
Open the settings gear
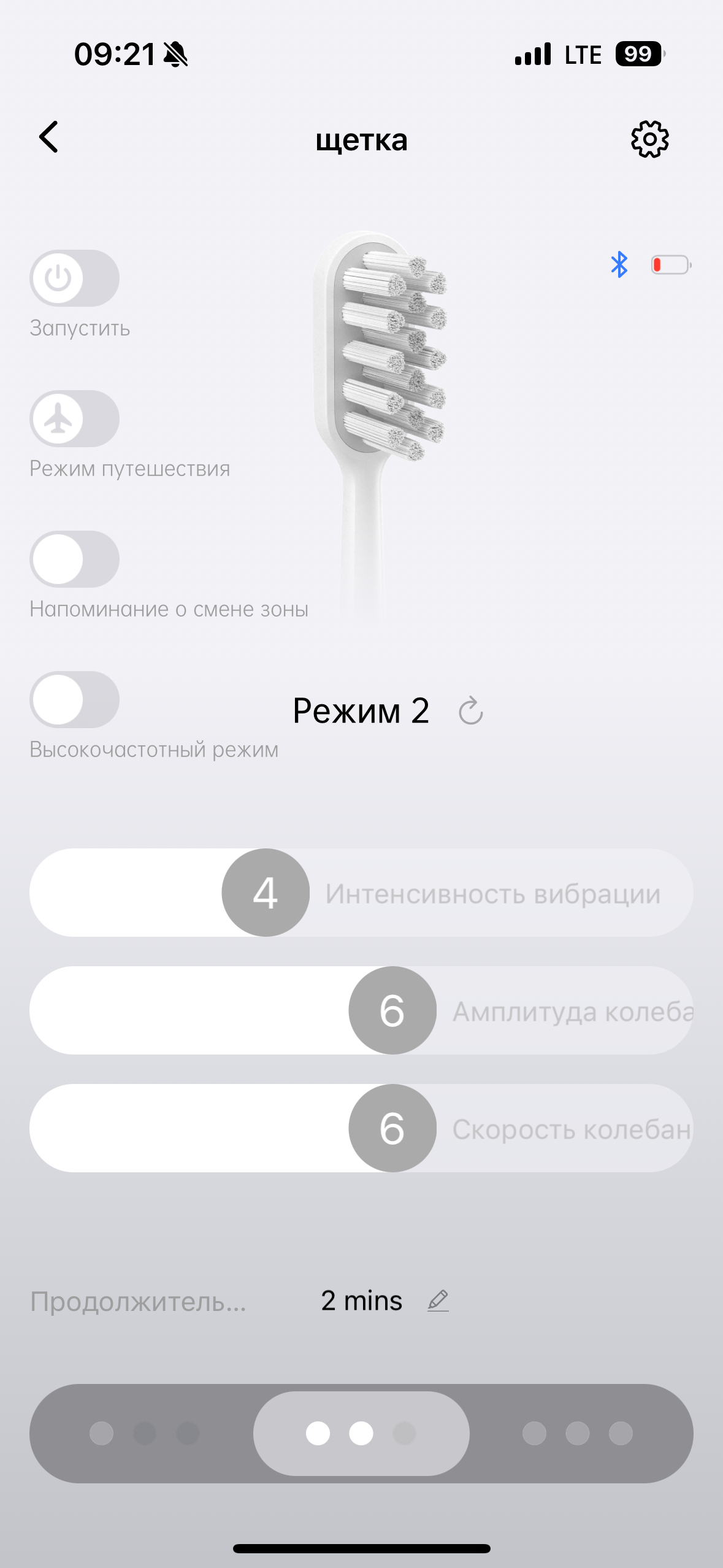tap(649, 139)
